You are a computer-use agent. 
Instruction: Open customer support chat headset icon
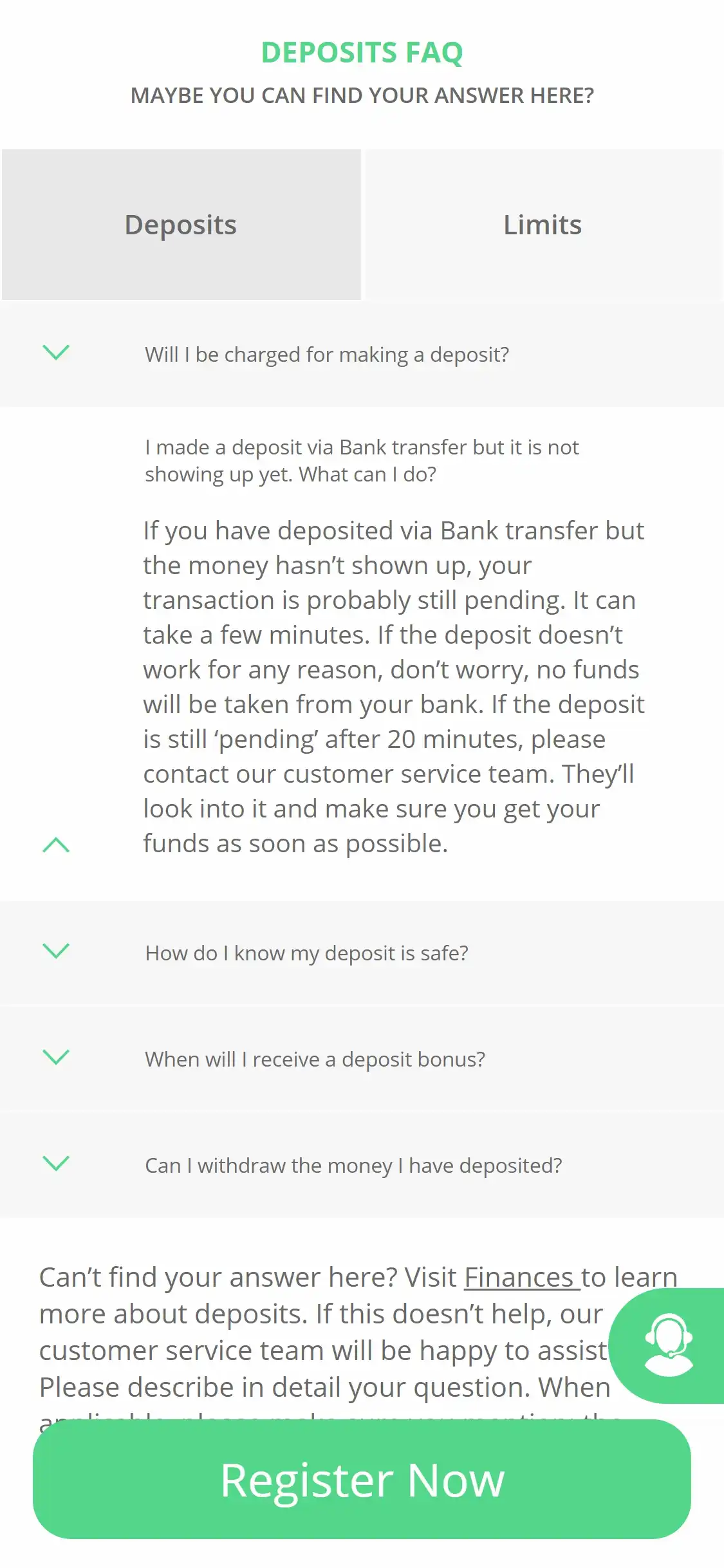tap(669, 1345)
